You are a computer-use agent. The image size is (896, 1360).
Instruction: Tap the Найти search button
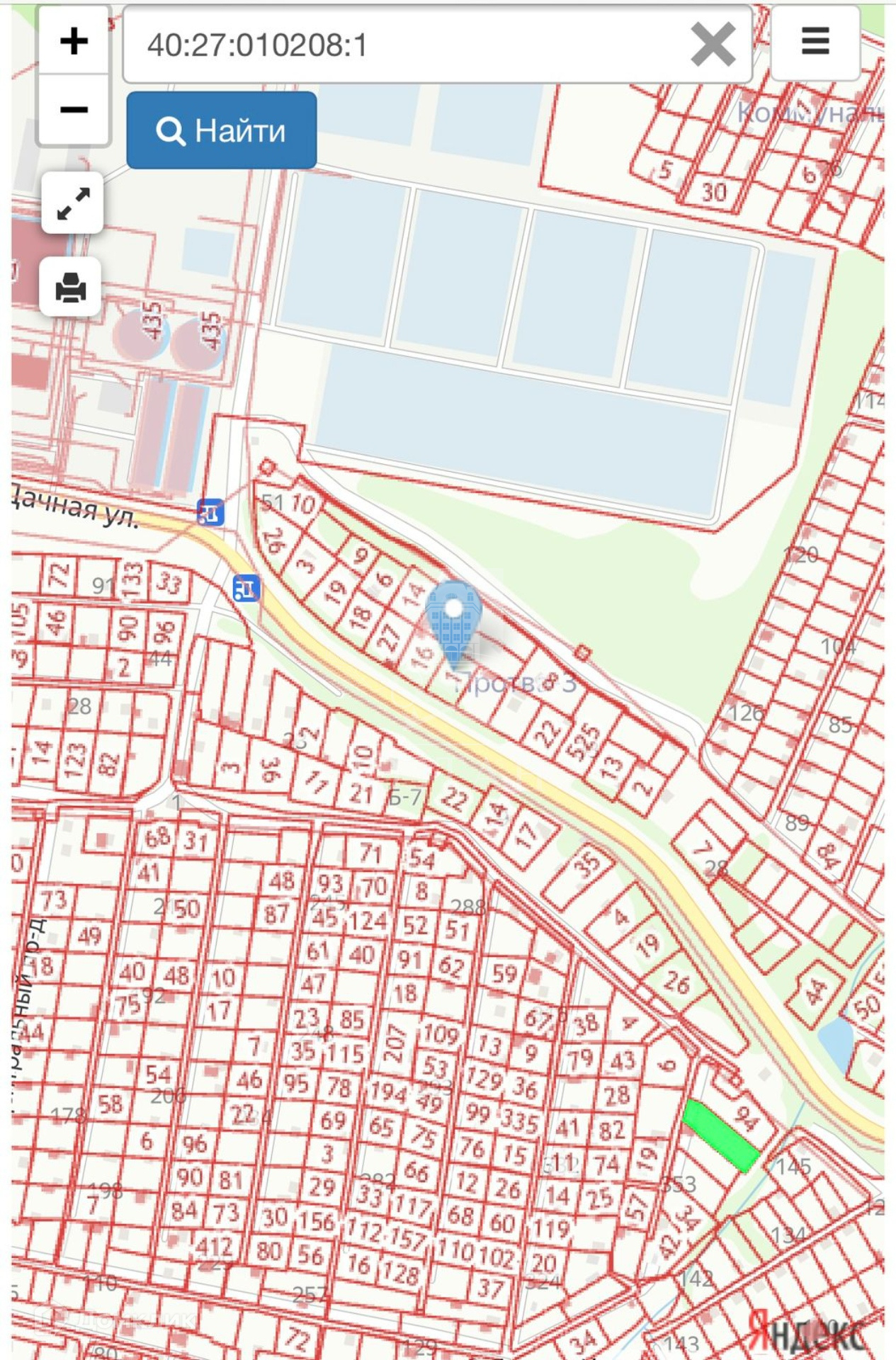pos(222,131)
